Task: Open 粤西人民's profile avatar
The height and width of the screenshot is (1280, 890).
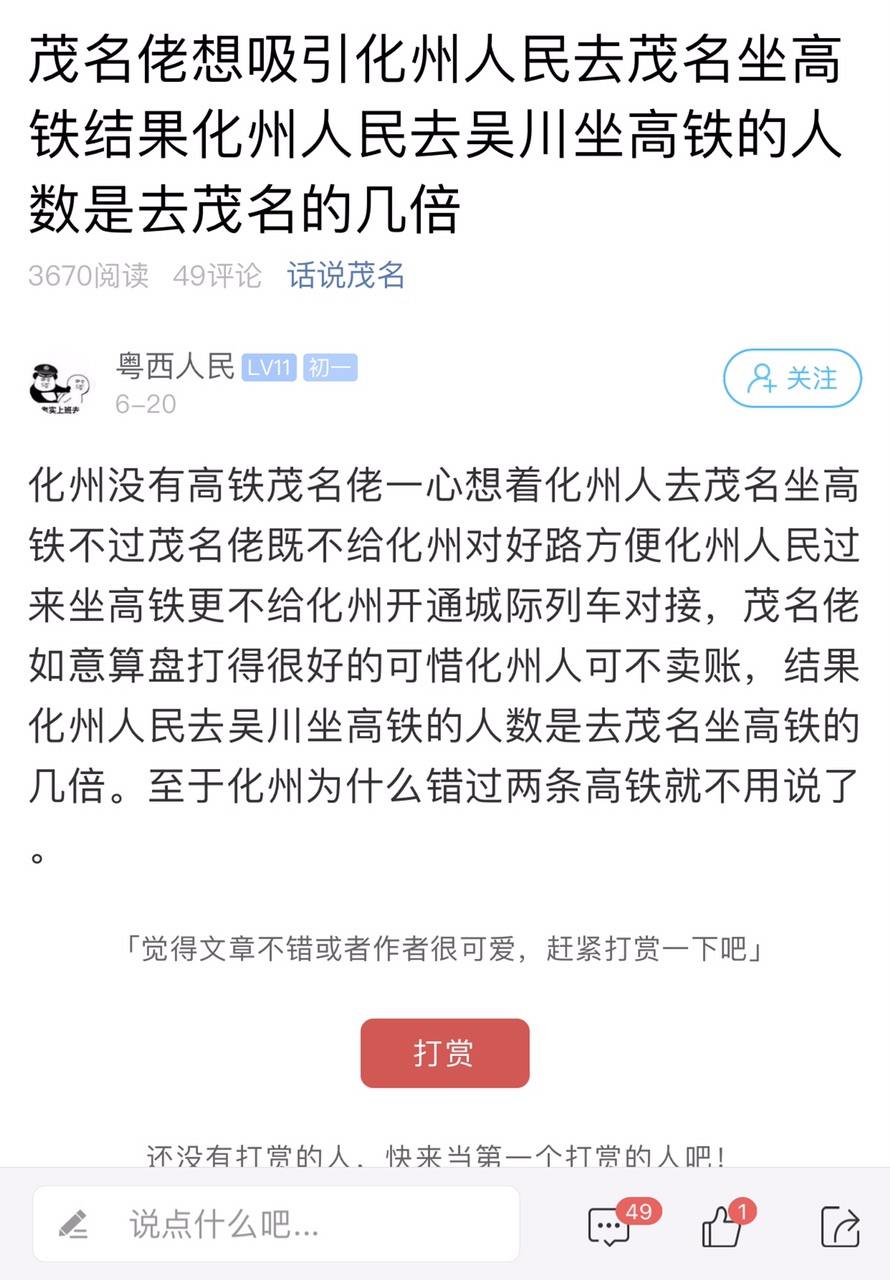Action: 59,387
